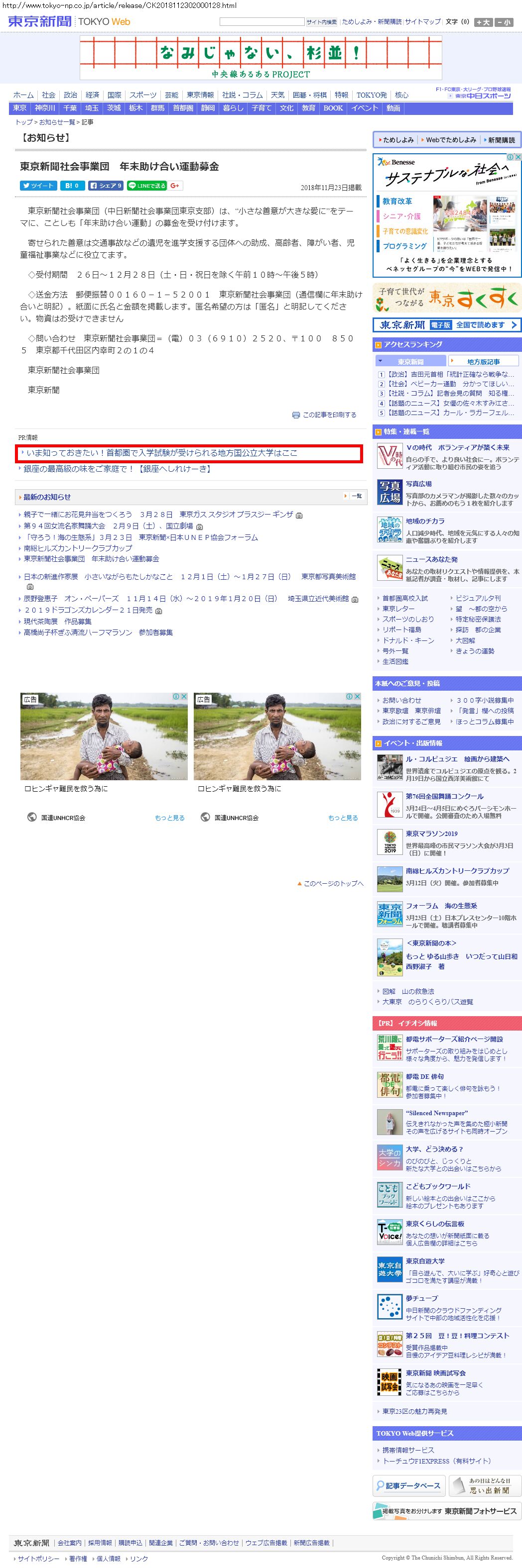Share article via ツイート button
The height and width of the screenshot is (1568, 522).
[38, 186]
